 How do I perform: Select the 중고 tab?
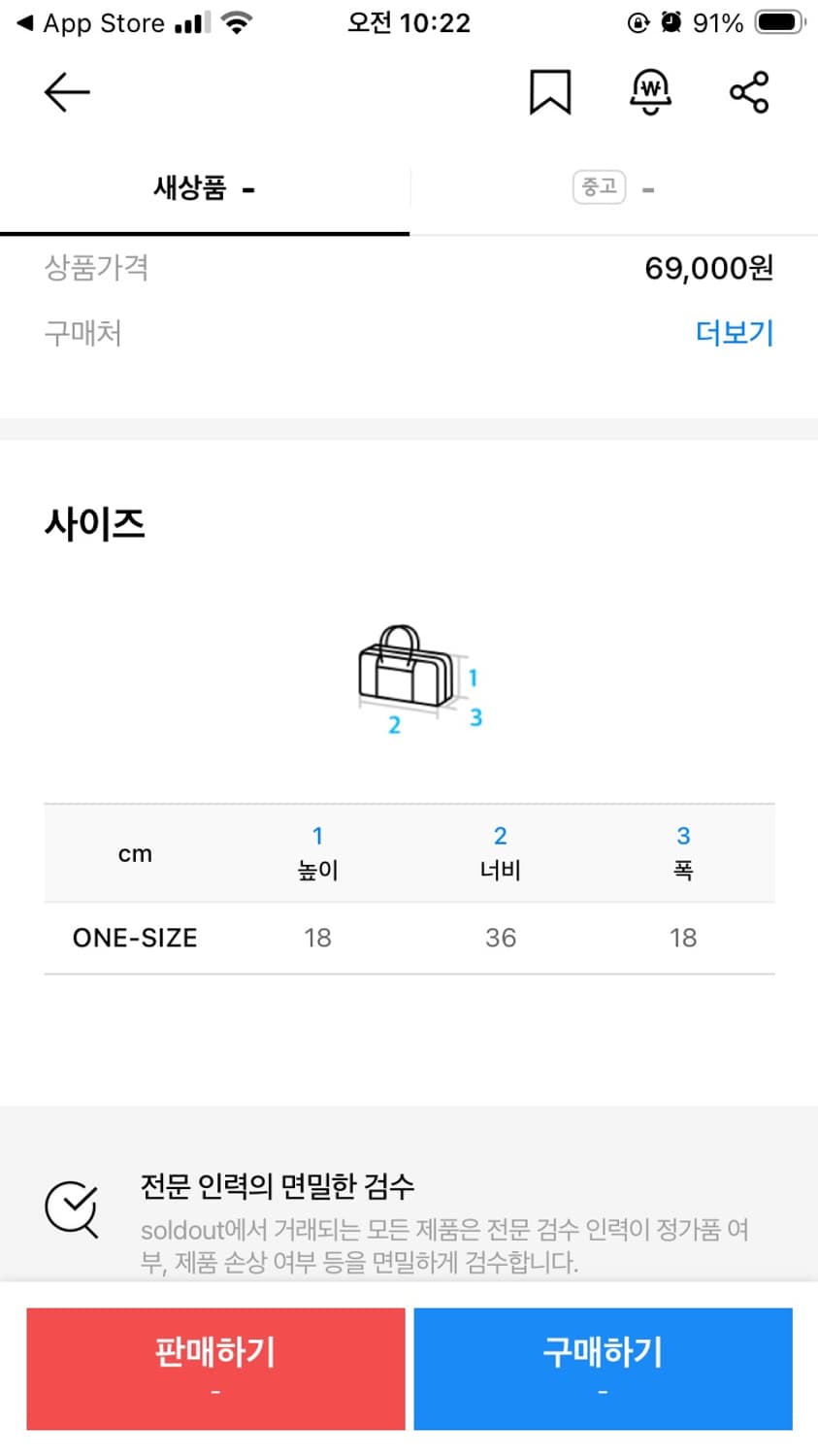[614, 186]
